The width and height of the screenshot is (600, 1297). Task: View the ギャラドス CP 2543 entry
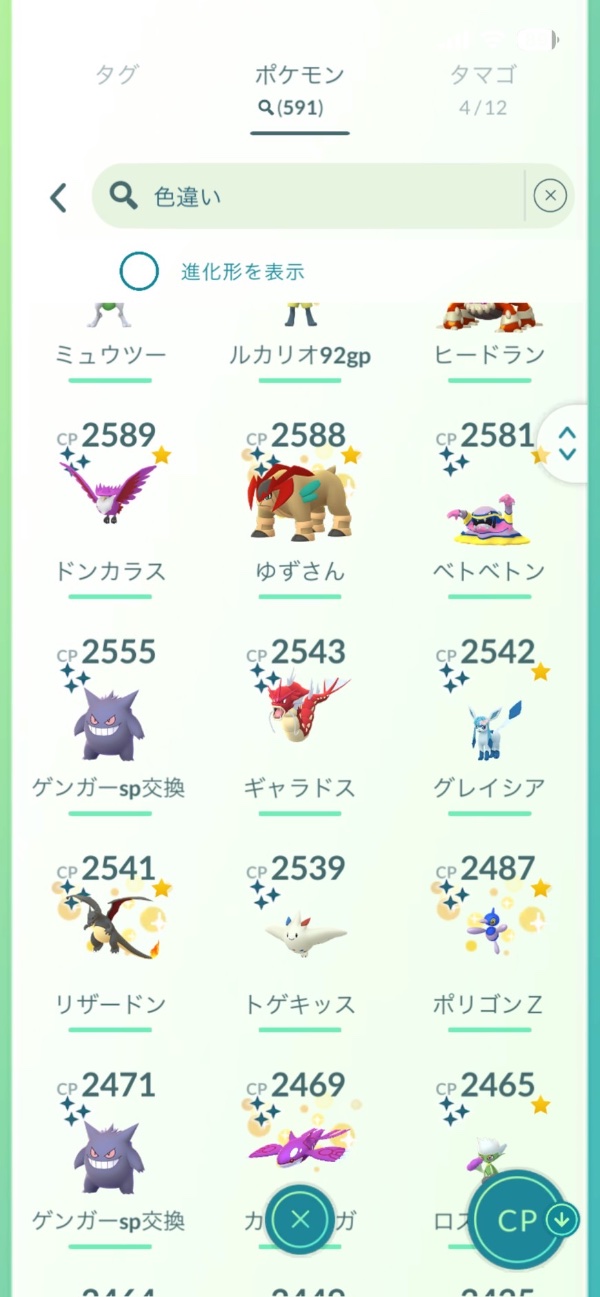(300, 718)
